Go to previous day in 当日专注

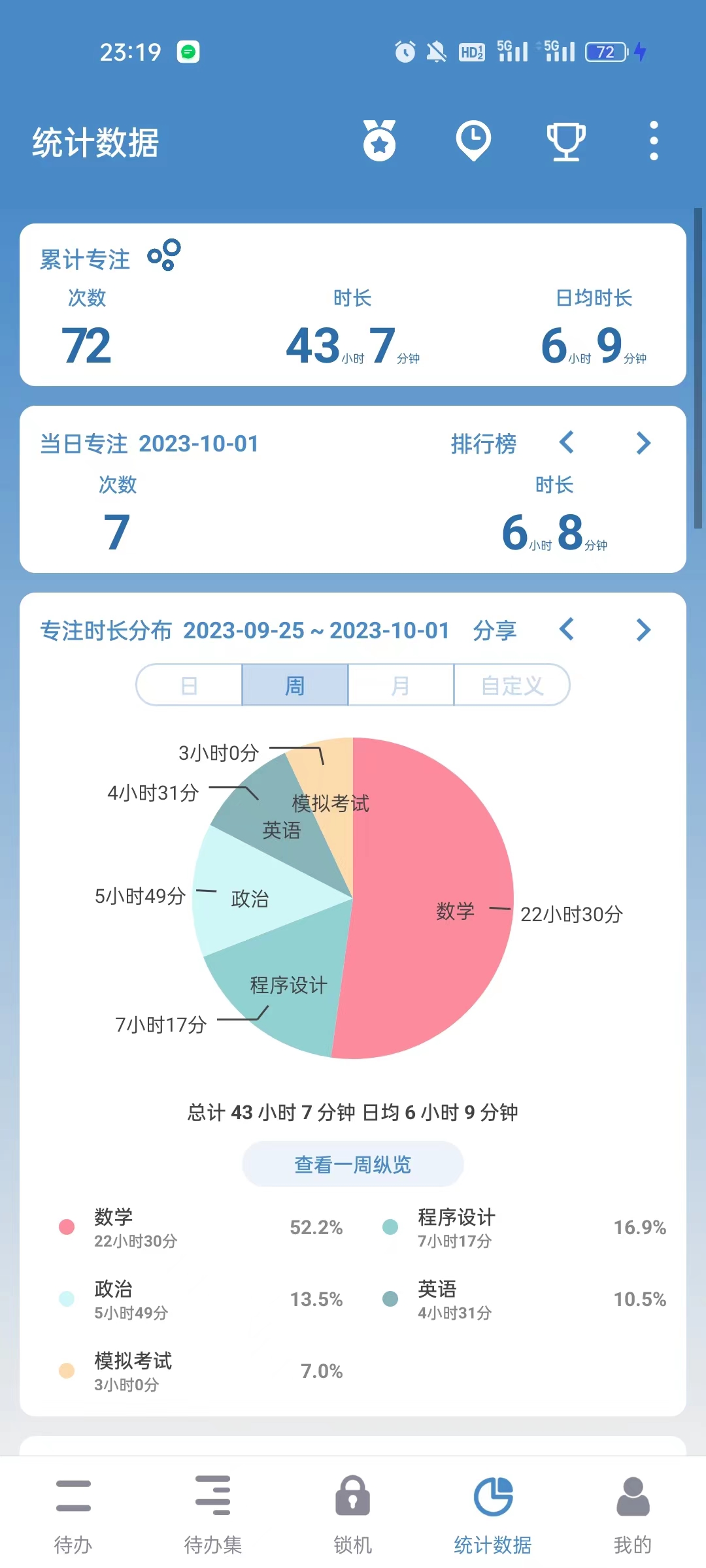[x=567, y=443]
